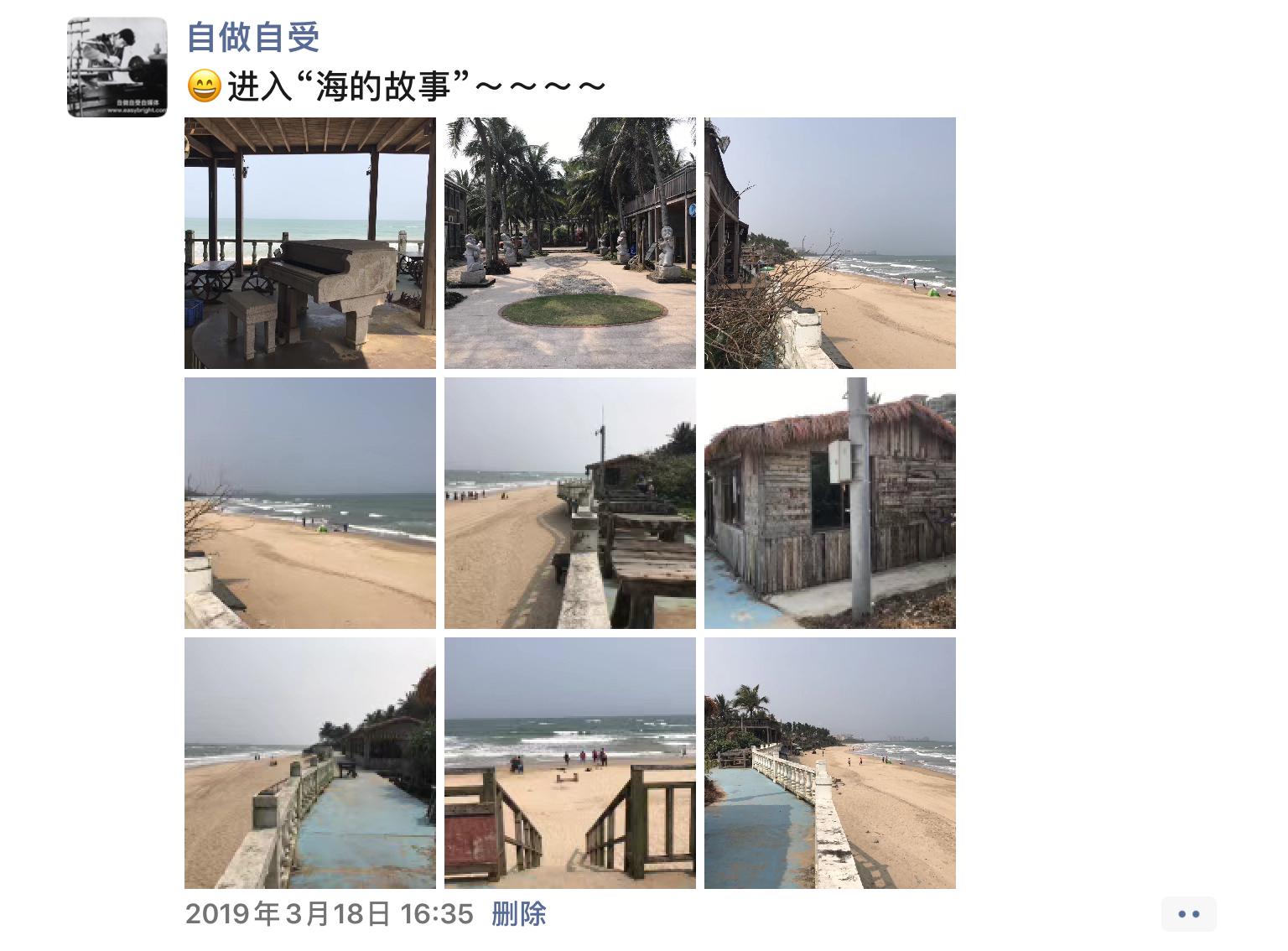View the wooden stairs to beach photo

570,763
